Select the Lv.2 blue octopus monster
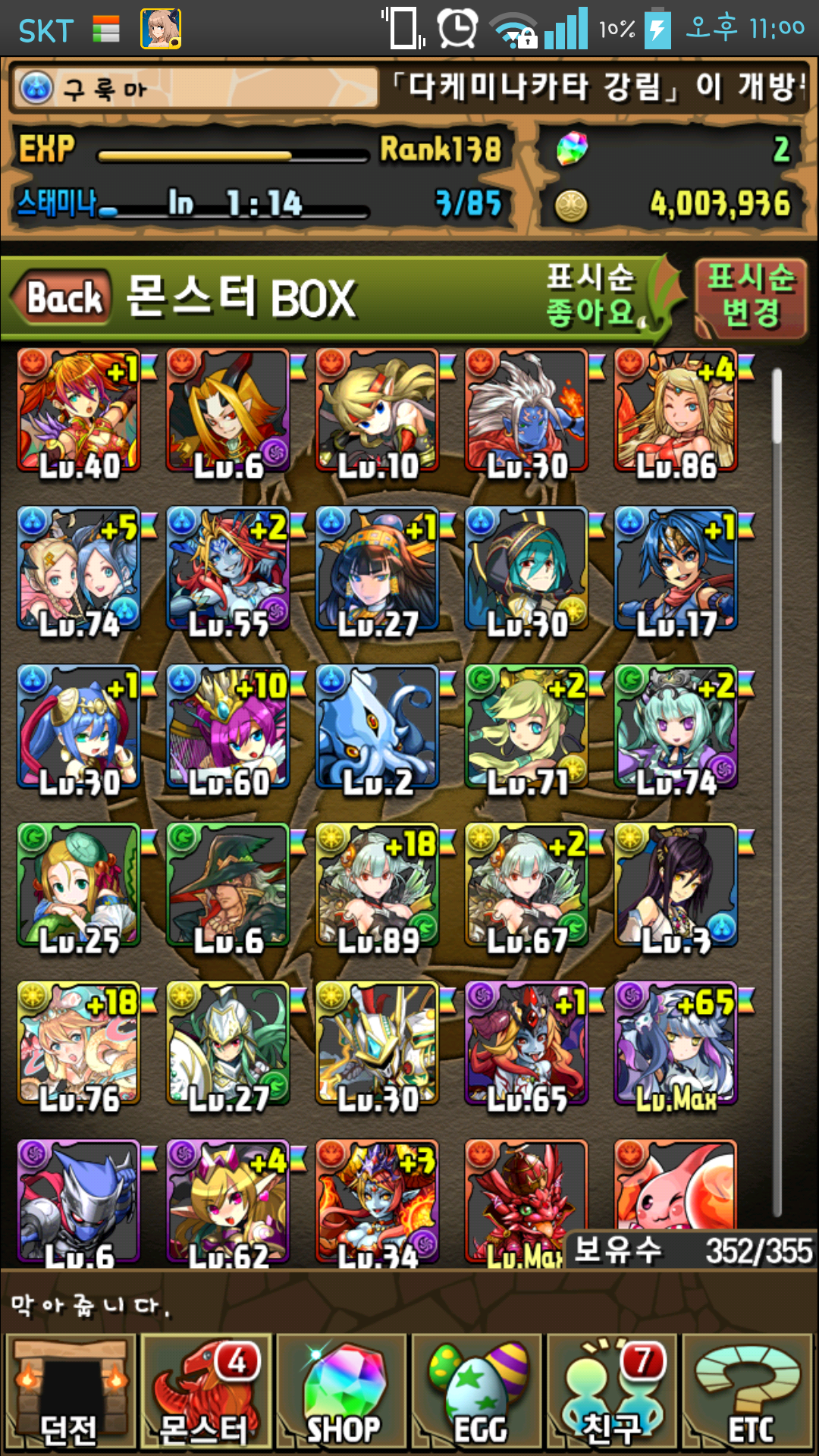The width and height of the screenshot is (819, 1456). tap(377, 728)
